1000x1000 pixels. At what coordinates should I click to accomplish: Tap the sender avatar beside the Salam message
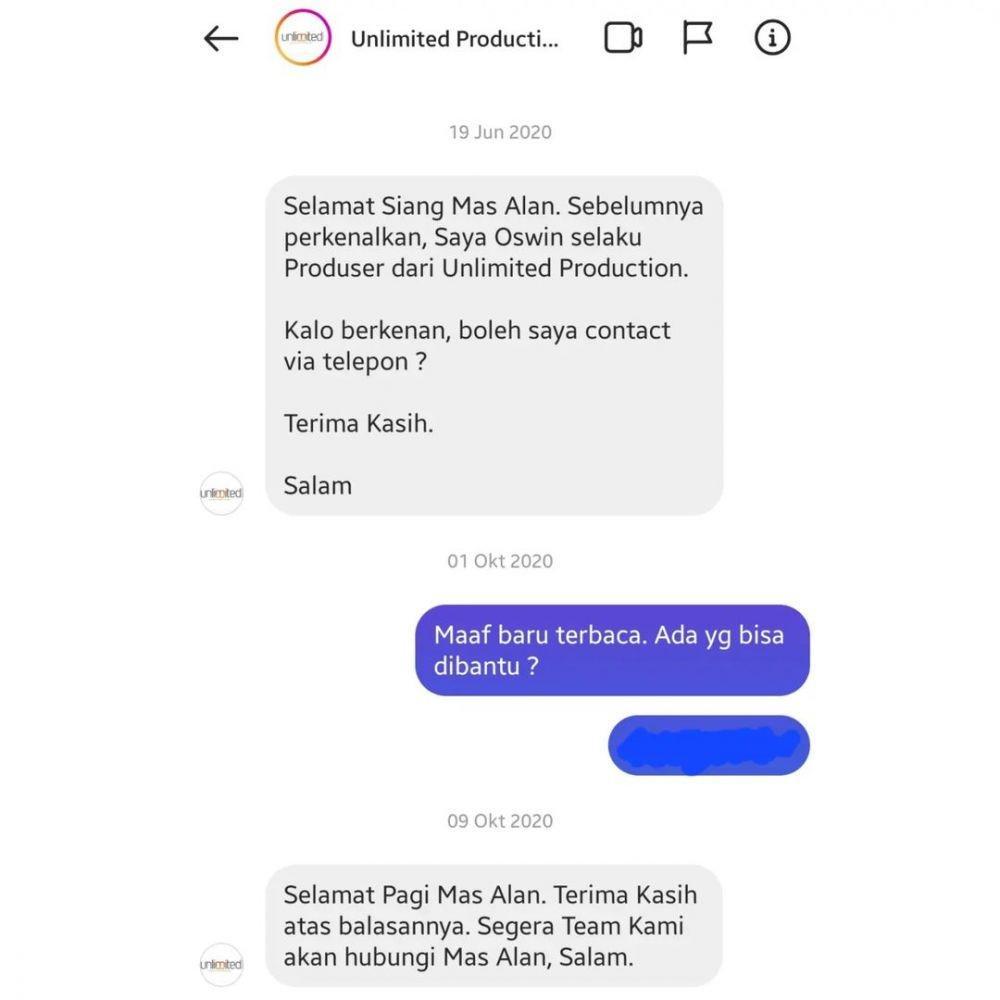221,493
